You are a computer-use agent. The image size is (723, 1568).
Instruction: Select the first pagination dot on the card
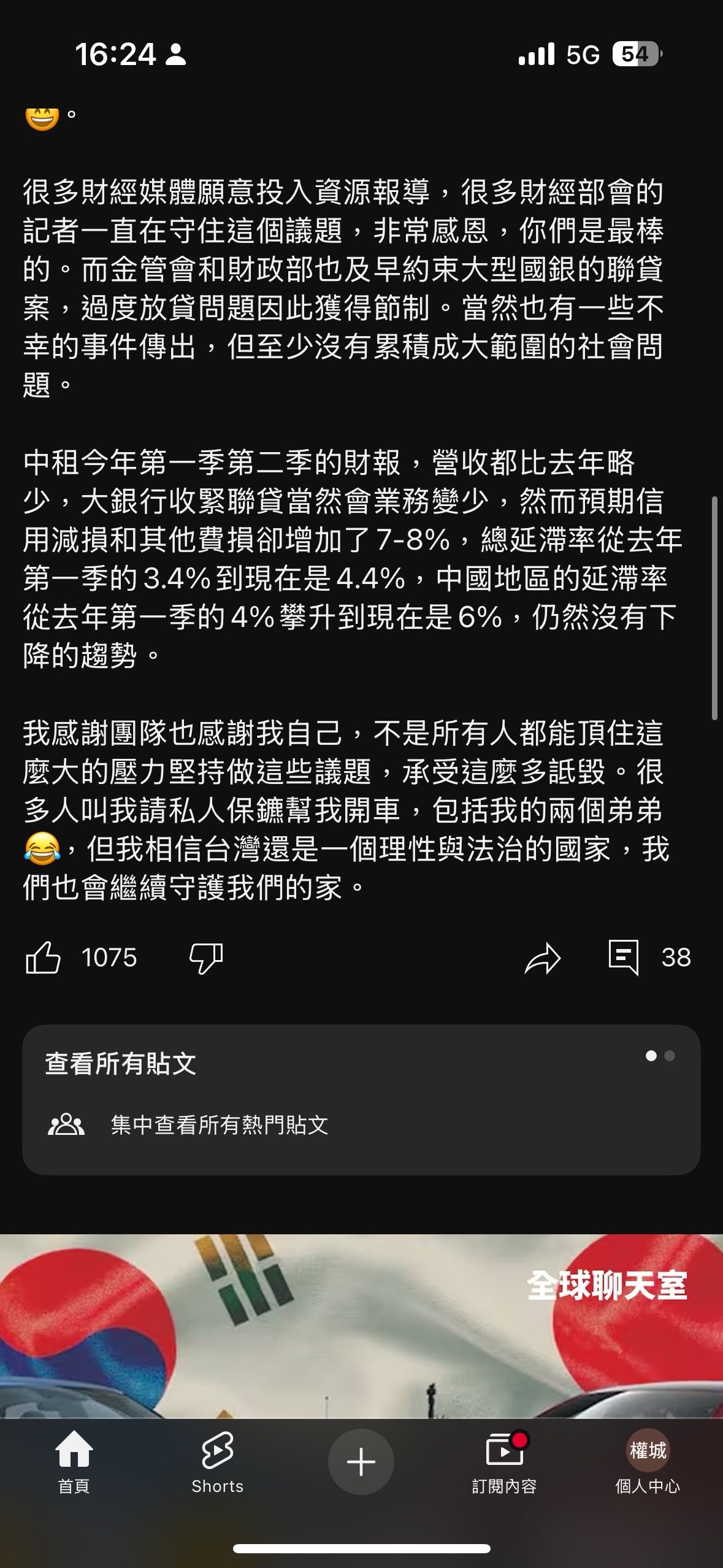[651, 1056]
